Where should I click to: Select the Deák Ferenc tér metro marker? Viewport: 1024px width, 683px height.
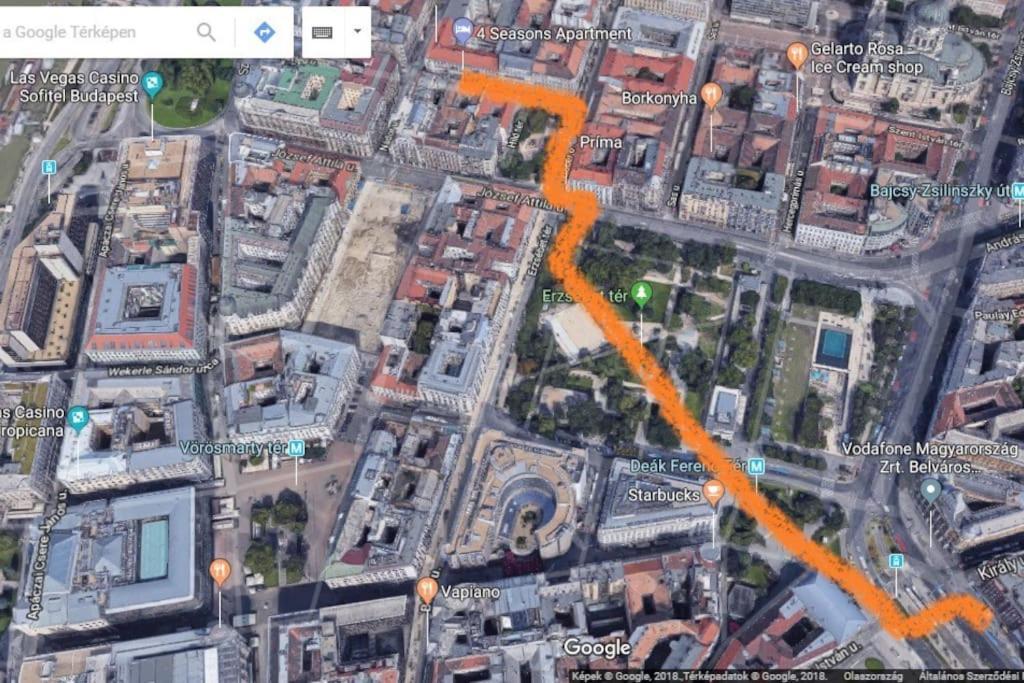756,466
